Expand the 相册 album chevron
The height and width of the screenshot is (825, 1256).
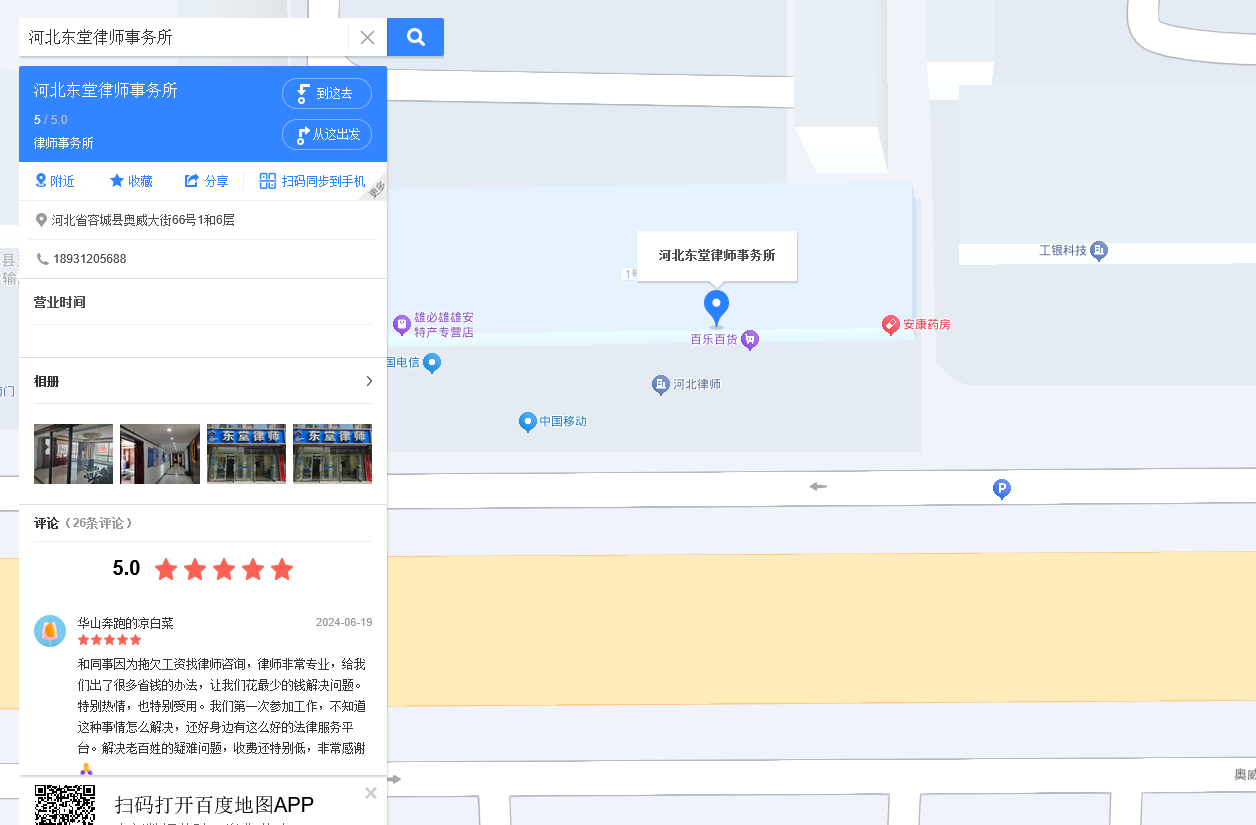(x=369, y=381)
